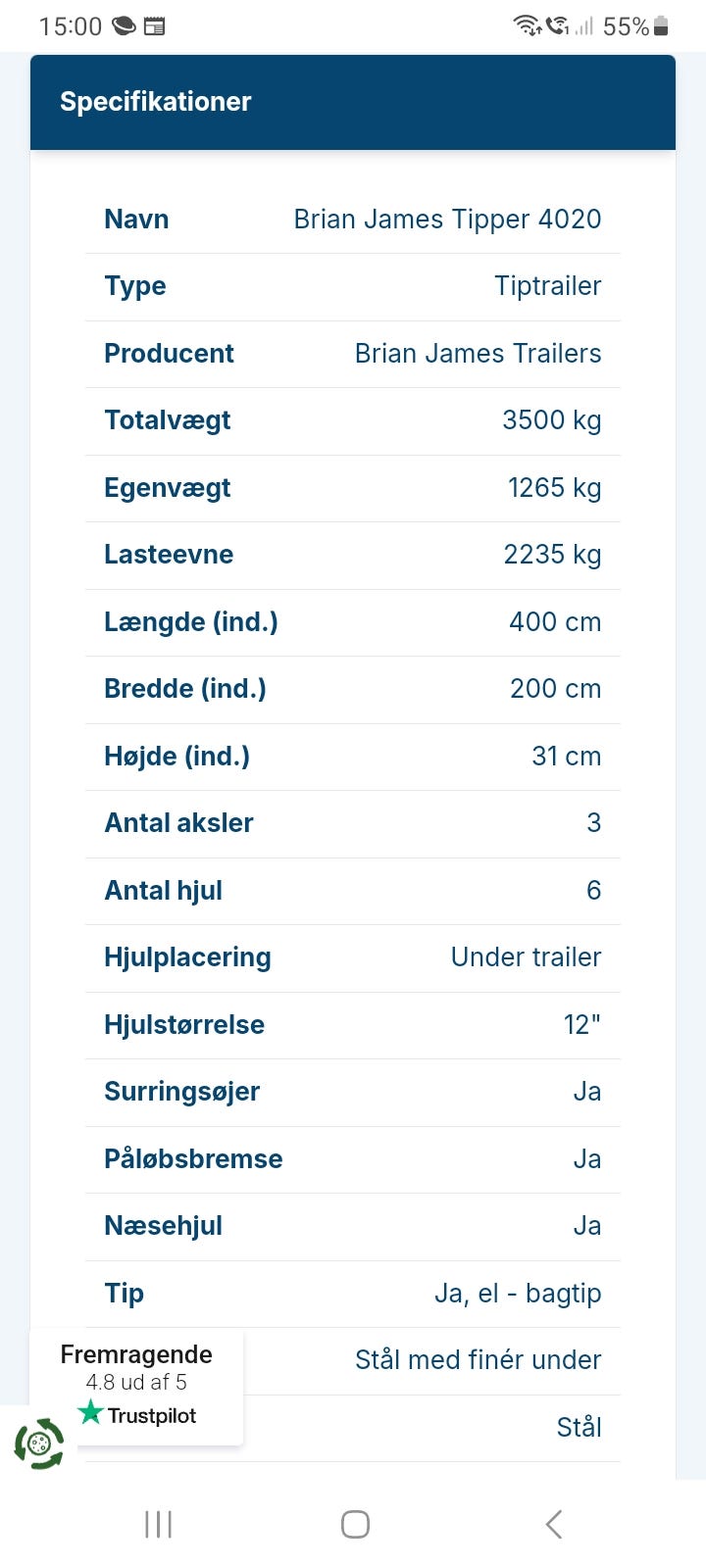Select the Navn row value Brian James Tipper 4020
The height and width of the screenshot is (1568, 706).
click(x=447, y=219)
